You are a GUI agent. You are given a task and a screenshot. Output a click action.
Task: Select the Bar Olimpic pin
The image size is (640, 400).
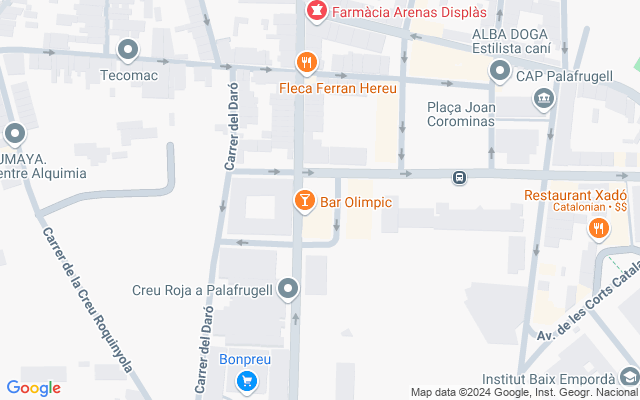click(x=304, y=202)
